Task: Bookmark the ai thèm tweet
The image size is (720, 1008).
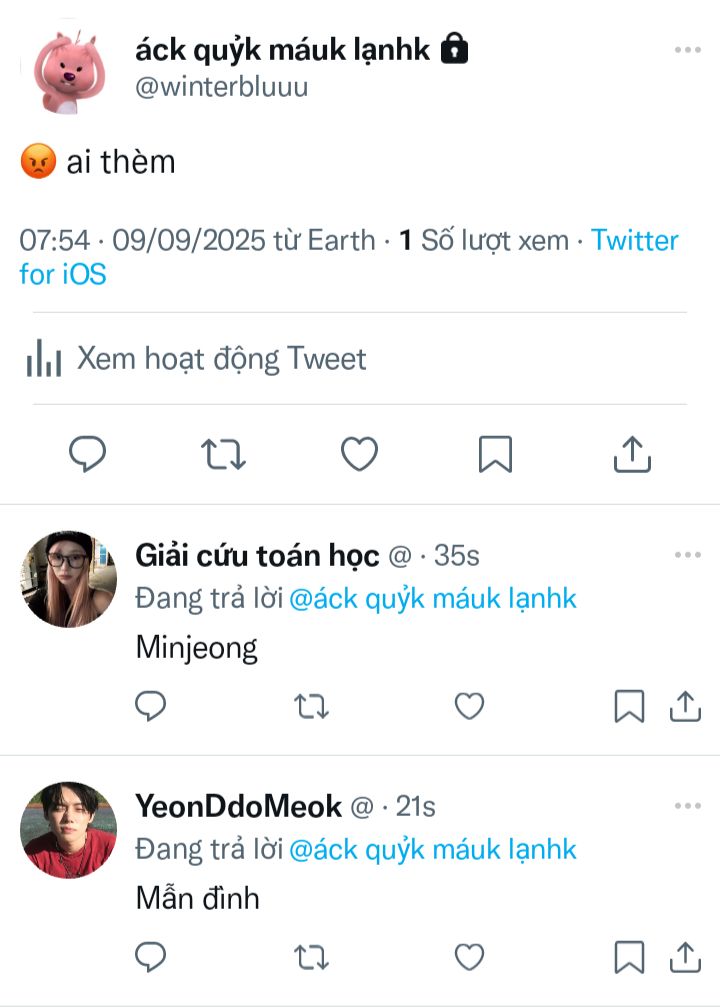Action: pos(495,455)
